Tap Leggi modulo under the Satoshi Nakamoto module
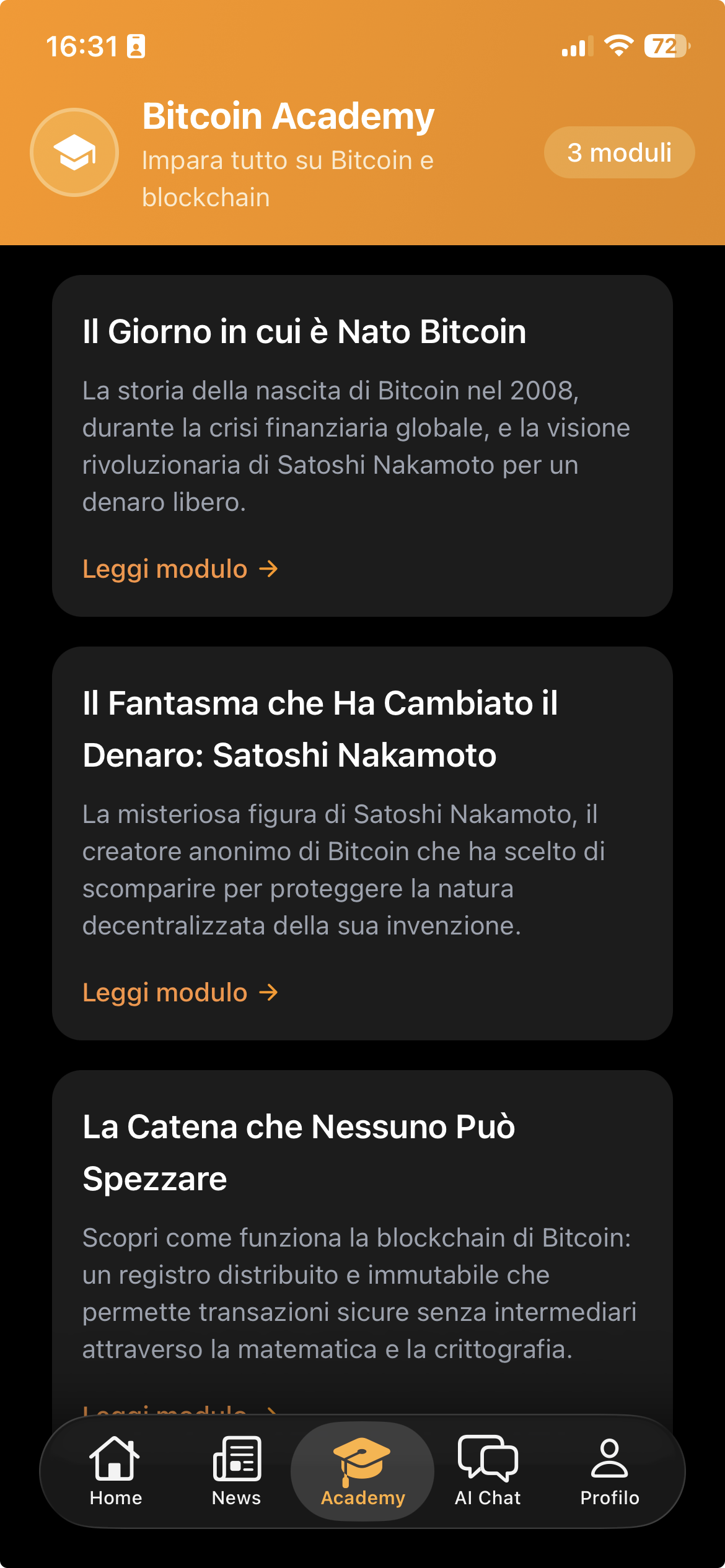 click(x=180, y=992)
